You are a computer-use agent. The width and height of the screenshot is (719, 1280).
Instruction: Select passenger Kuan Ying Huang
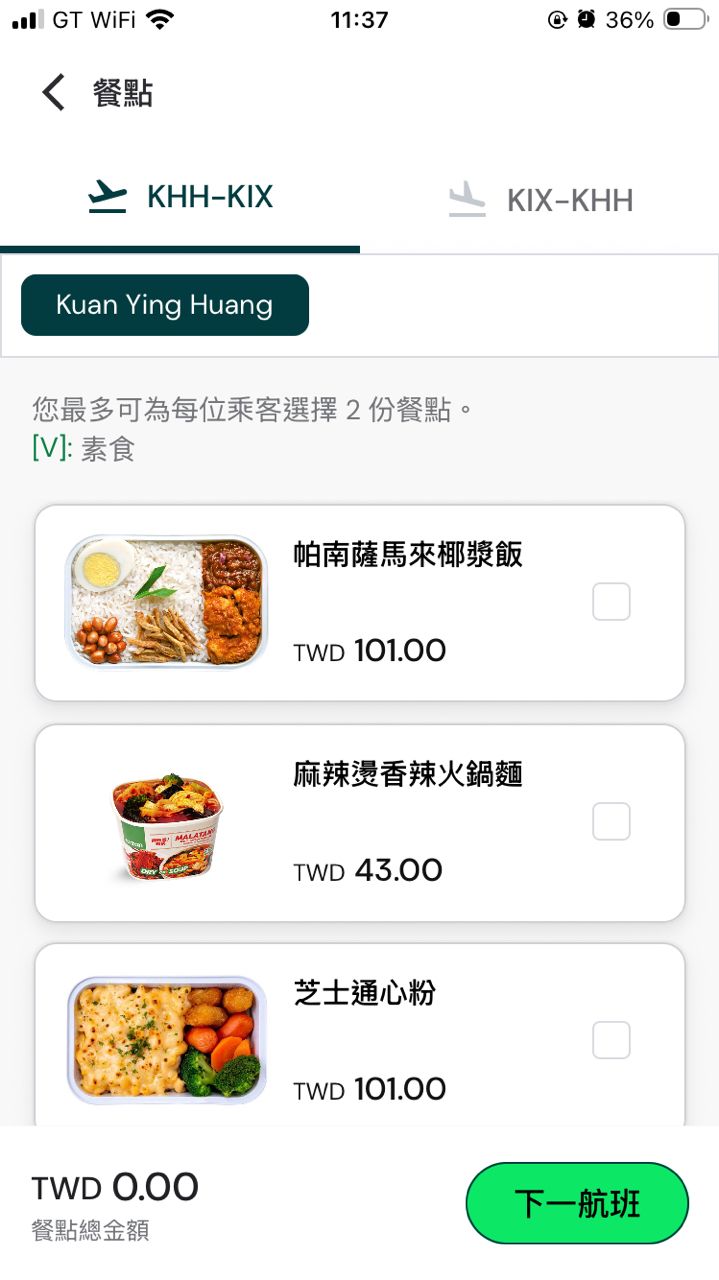(165, 305)
